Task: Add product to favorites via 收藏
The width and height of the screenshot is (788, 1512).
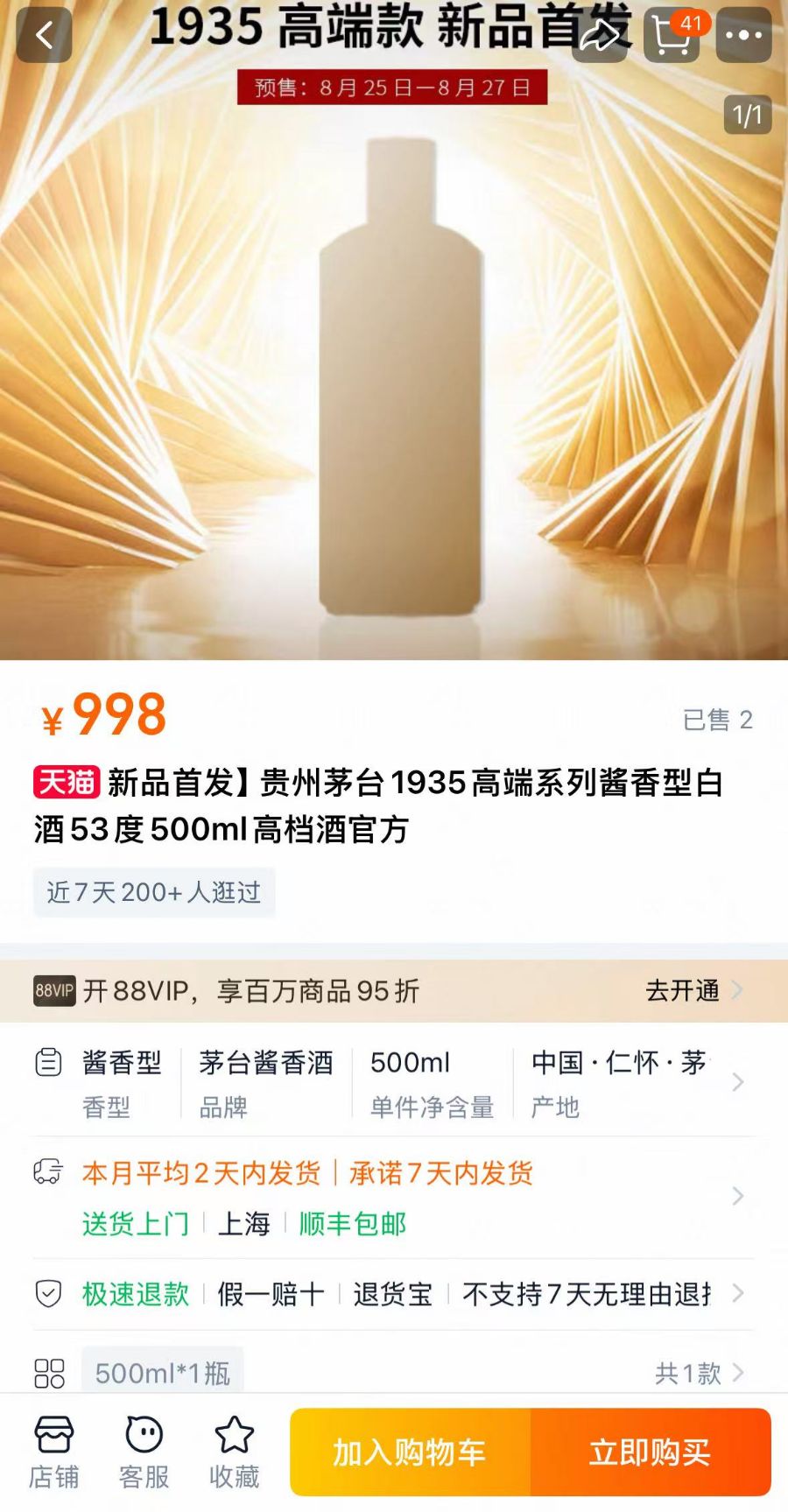Action: (234, 1452)
